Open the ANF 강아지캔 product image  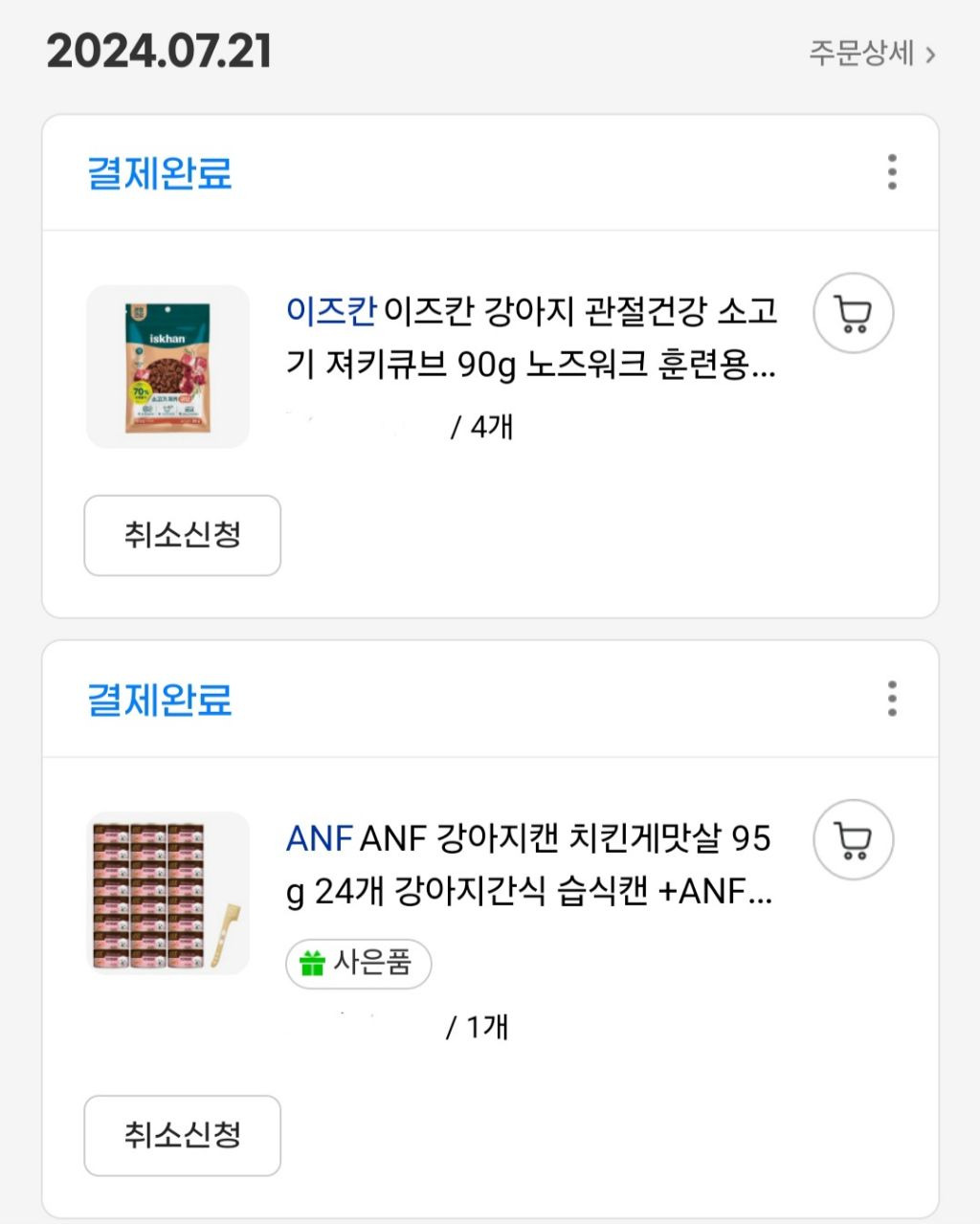click(168, 893)
